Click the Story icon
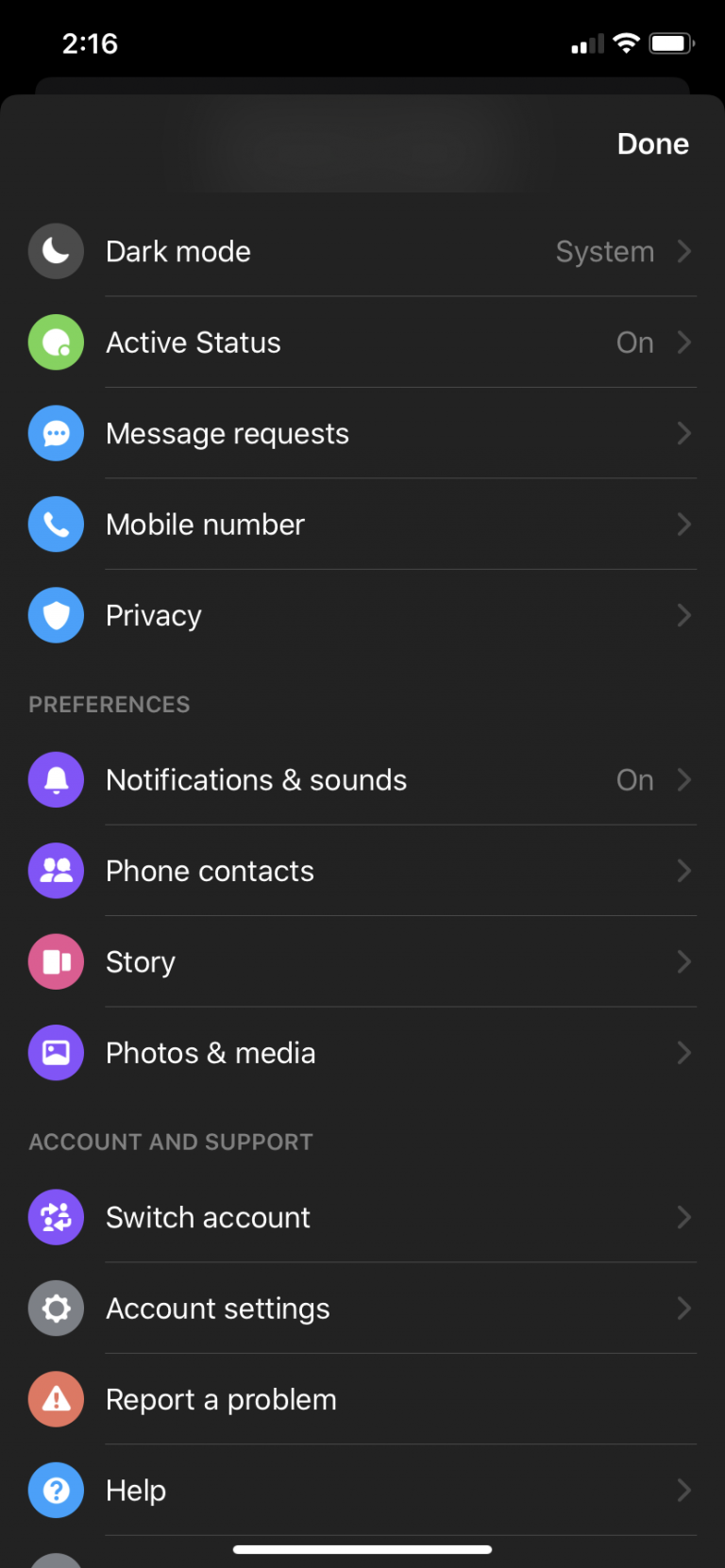 coord(56,961)
